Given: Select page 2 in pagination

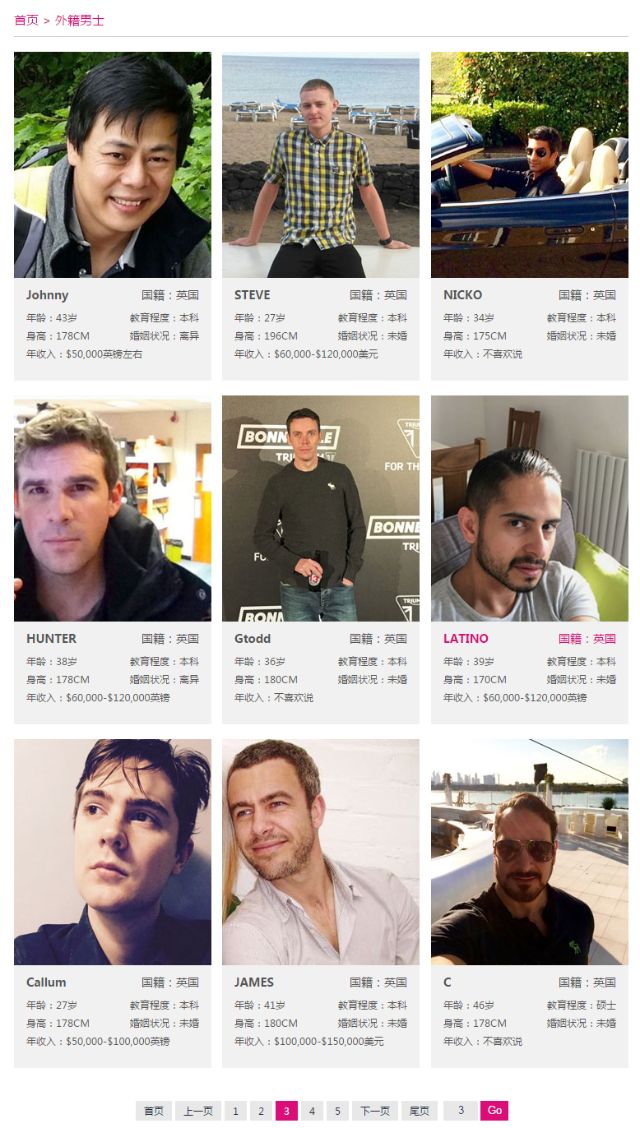Looking at the screenshot, I should pos(261,1110).
